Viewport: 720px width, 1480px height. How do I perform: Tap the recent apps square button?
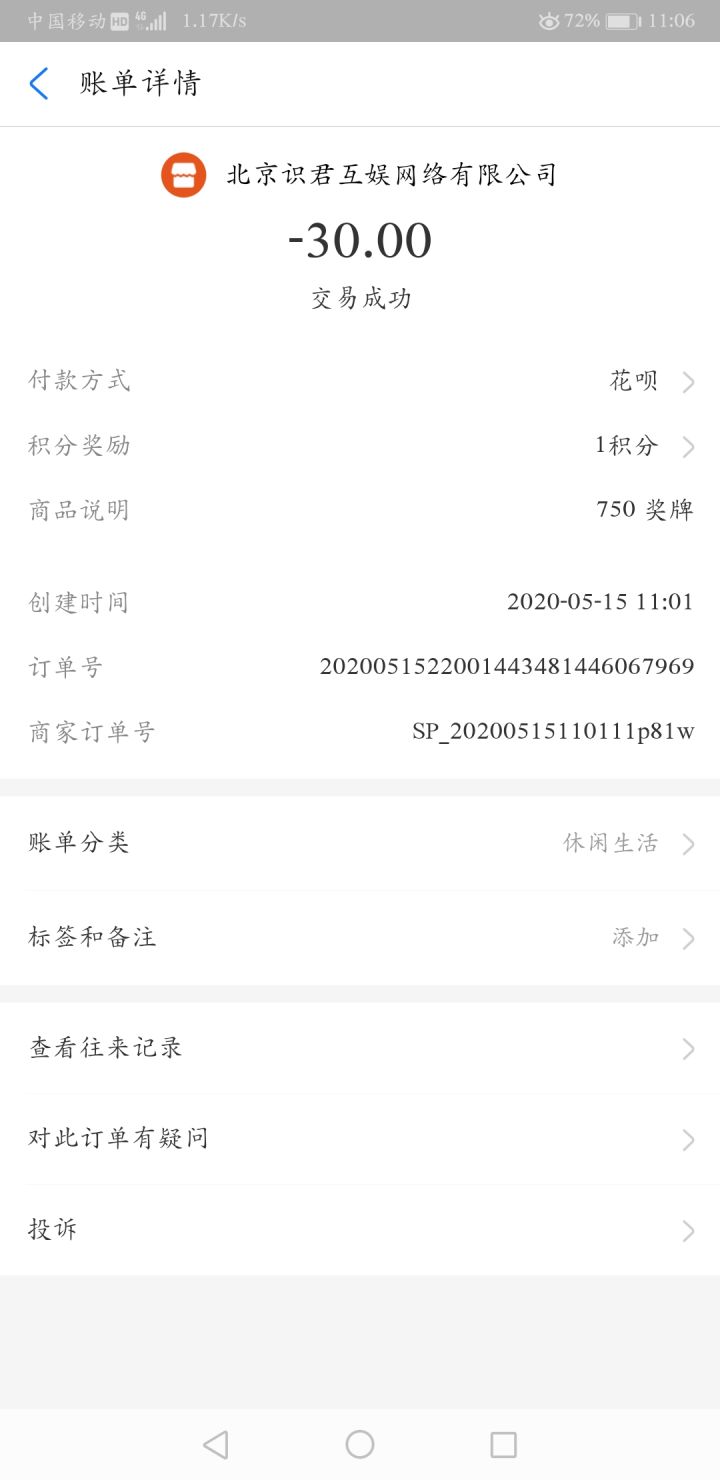click(x=504, y=1445)
